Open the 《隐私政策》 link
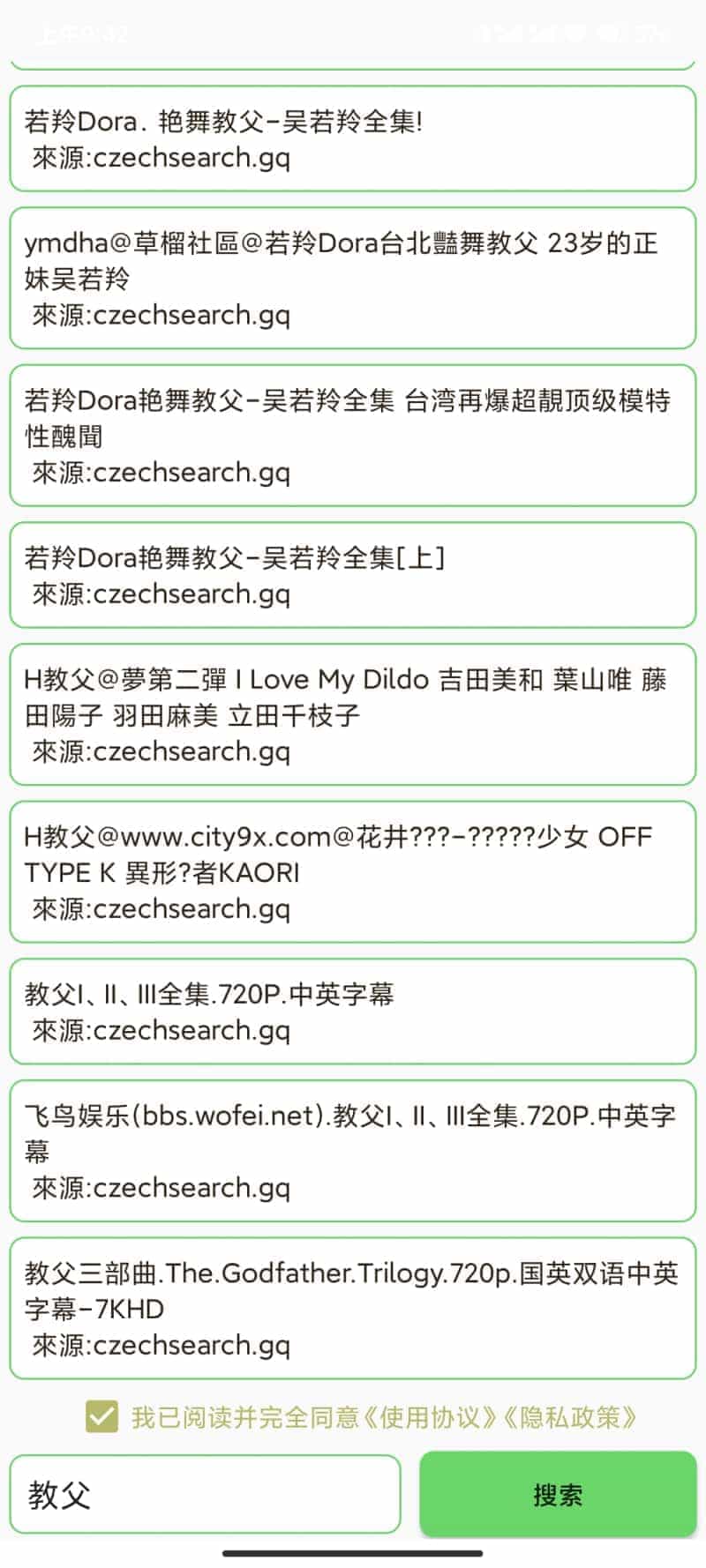Screen dimensions: 706x1568 pos(571,1417)
